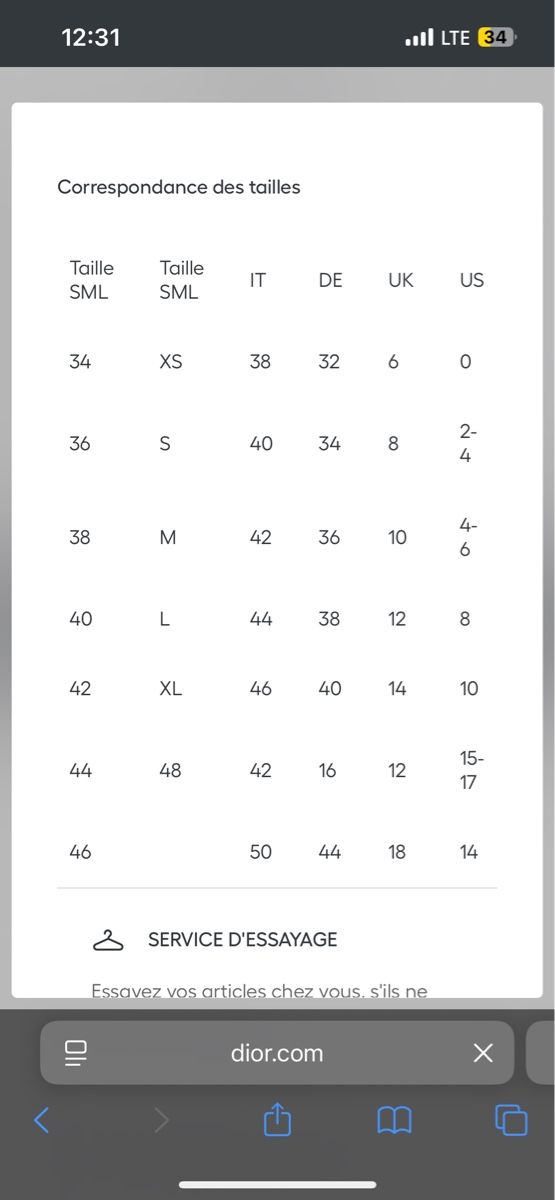Stop loading with the X button
Screen dimensions: 555x1200
[483, 1053]
